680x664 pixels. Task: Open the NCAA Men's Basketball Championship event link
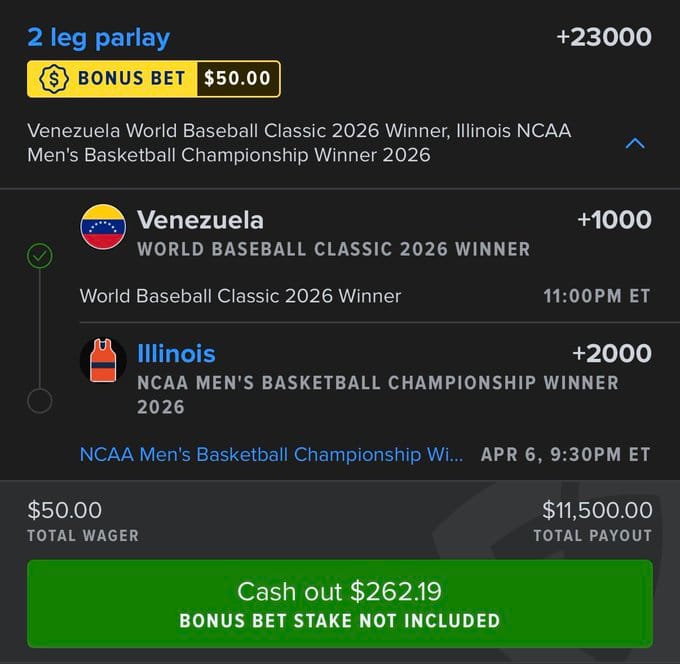(x=271, y=454)
